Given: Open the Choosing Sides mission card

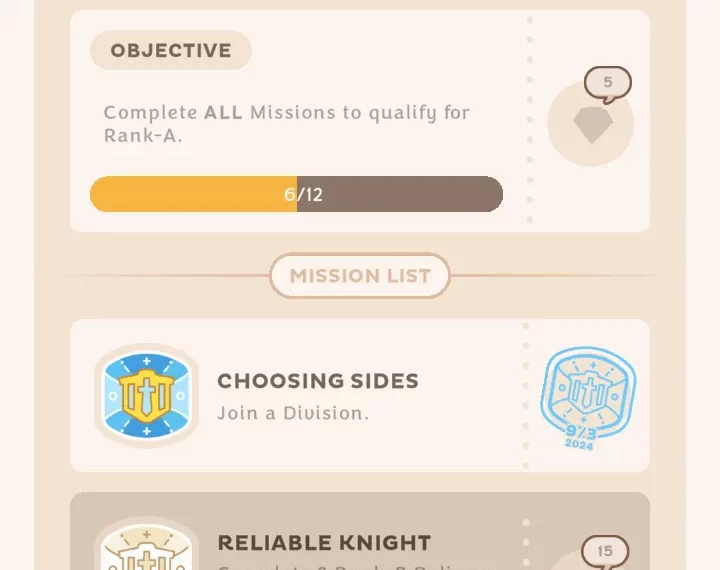Looking at the screenshot, I should click(318, 395).
